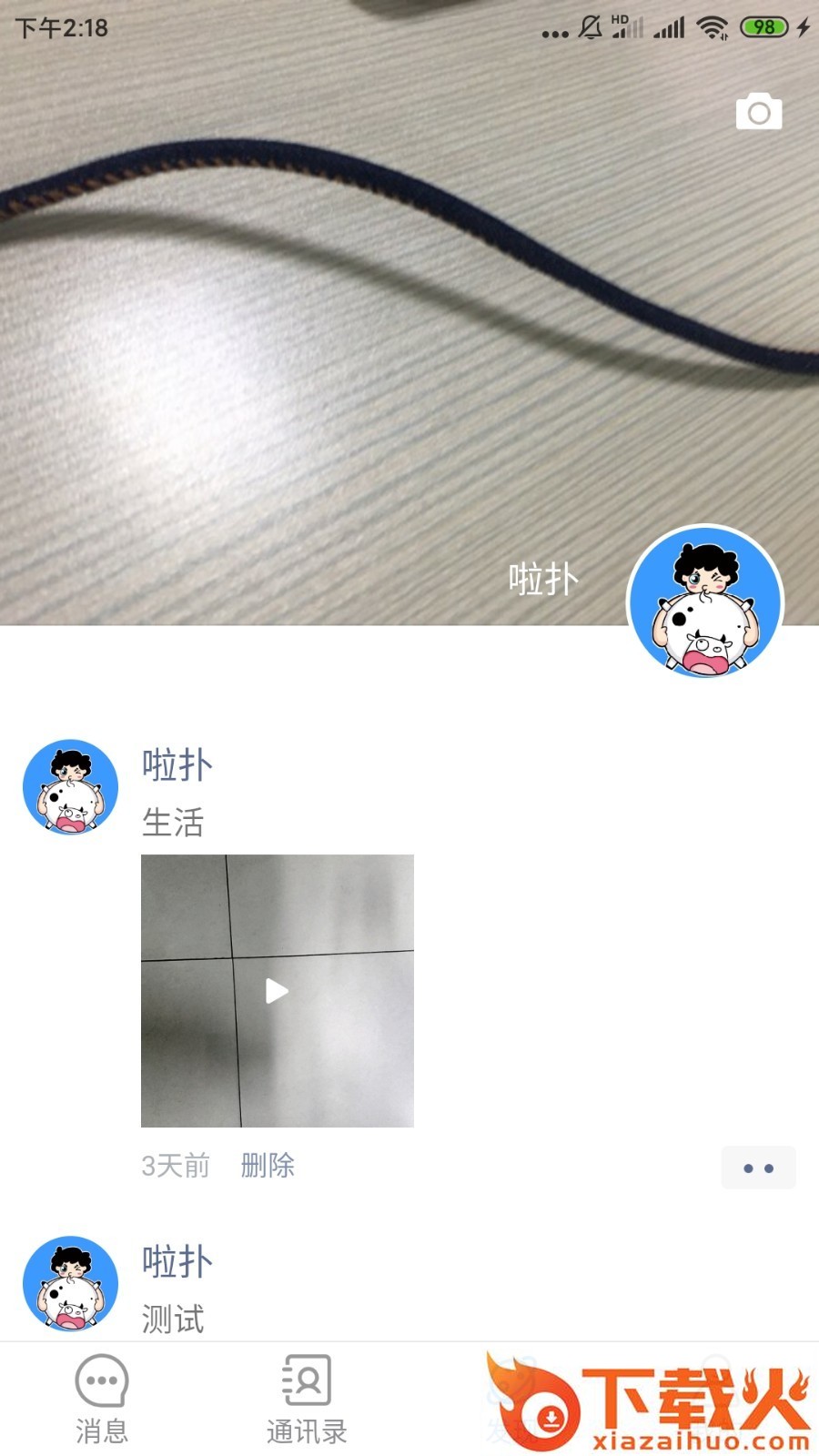
Task: Play the video in the 生活 post
Action: (x=277, y=990)
